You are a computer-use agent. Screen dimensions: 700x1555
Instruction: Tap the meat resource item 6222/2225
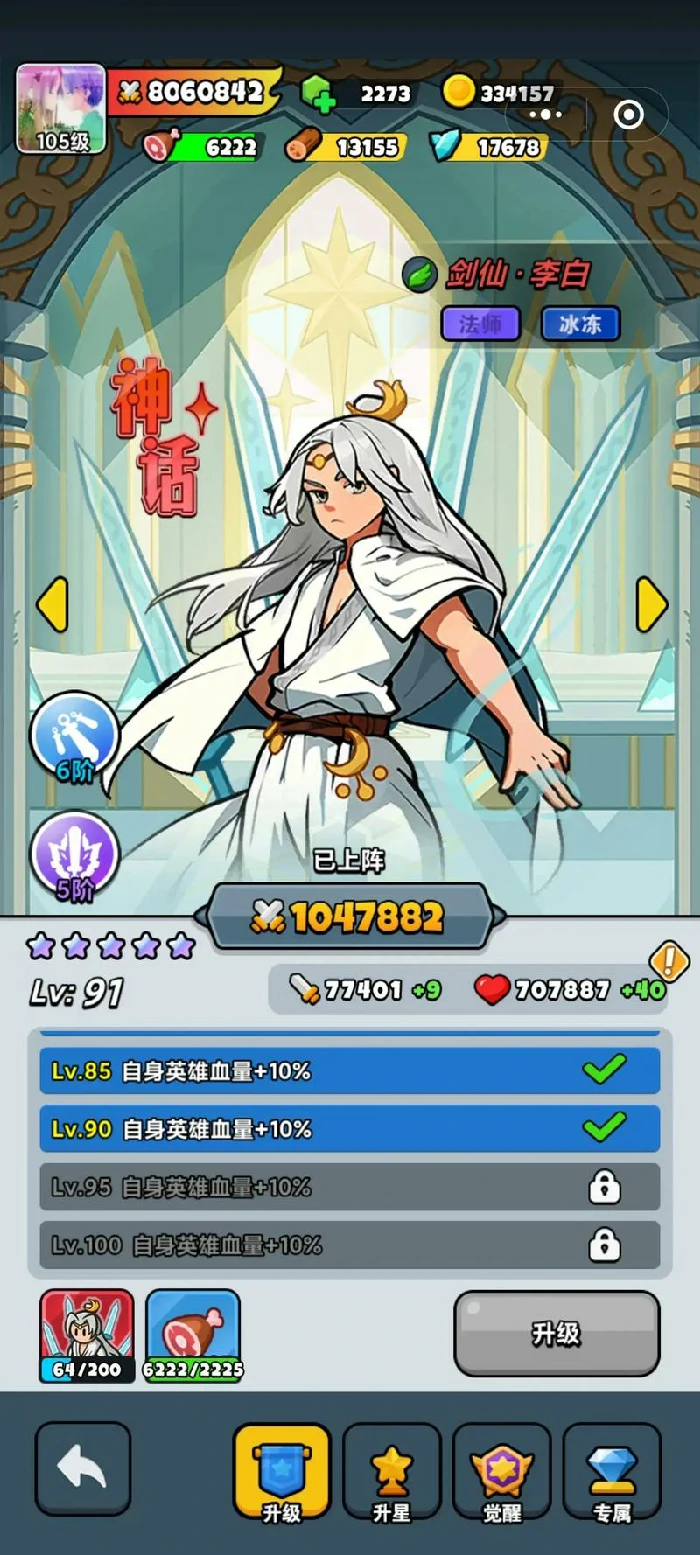193,1334
